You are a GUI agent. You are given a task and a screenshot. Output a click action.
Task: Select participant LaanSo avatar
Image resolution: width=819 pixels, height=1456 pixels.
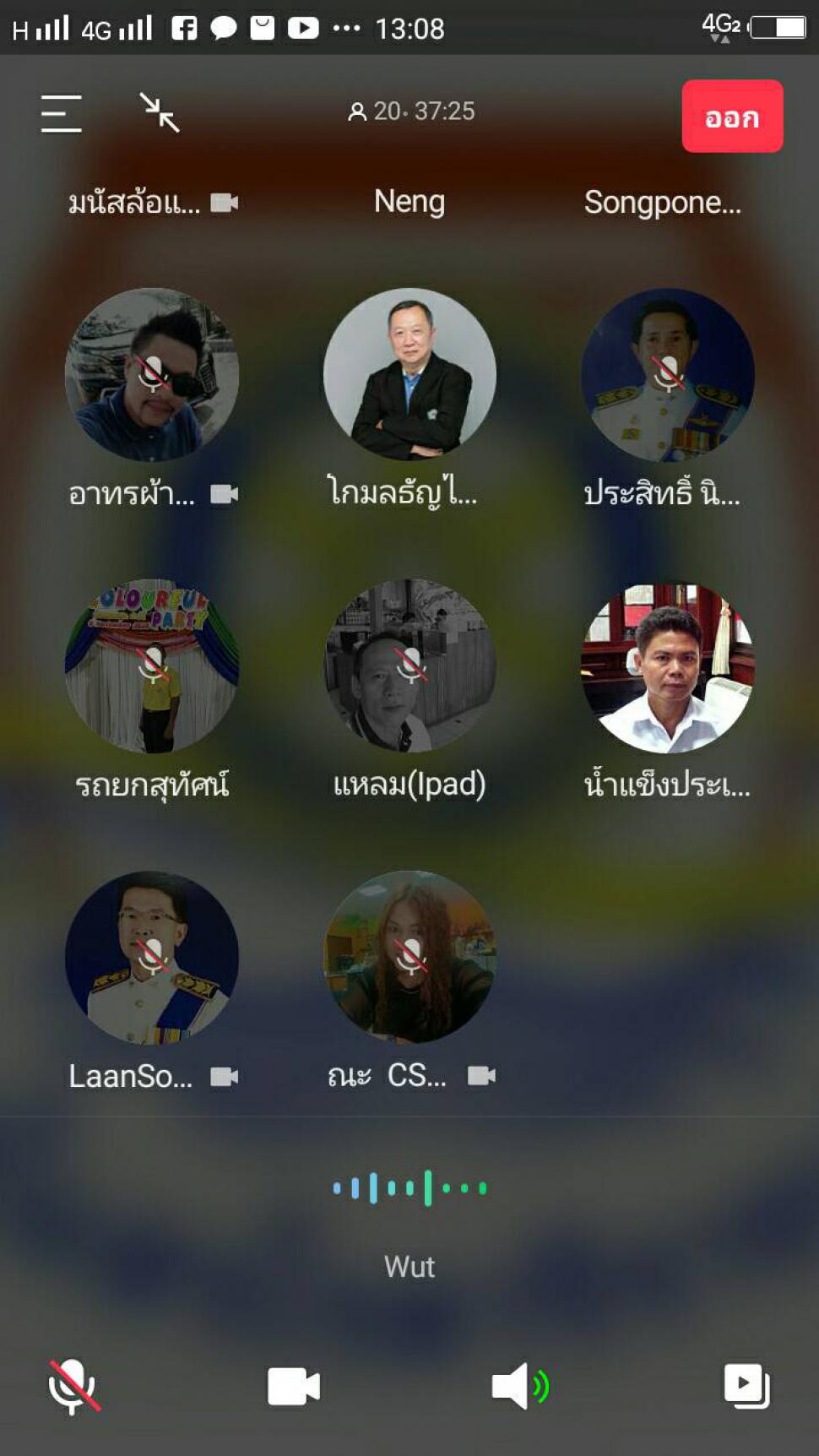point(152,958)
